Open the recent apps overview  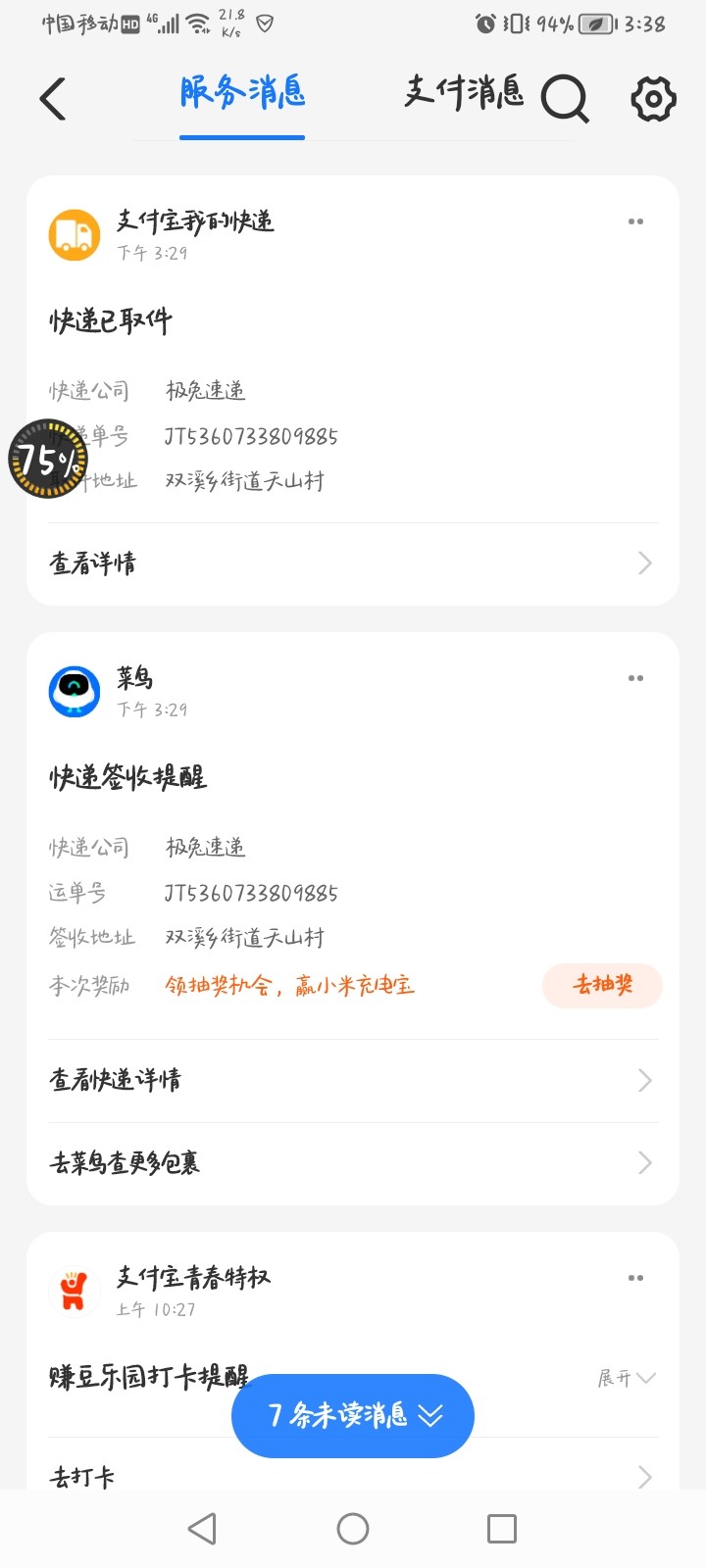(502, 1529)
